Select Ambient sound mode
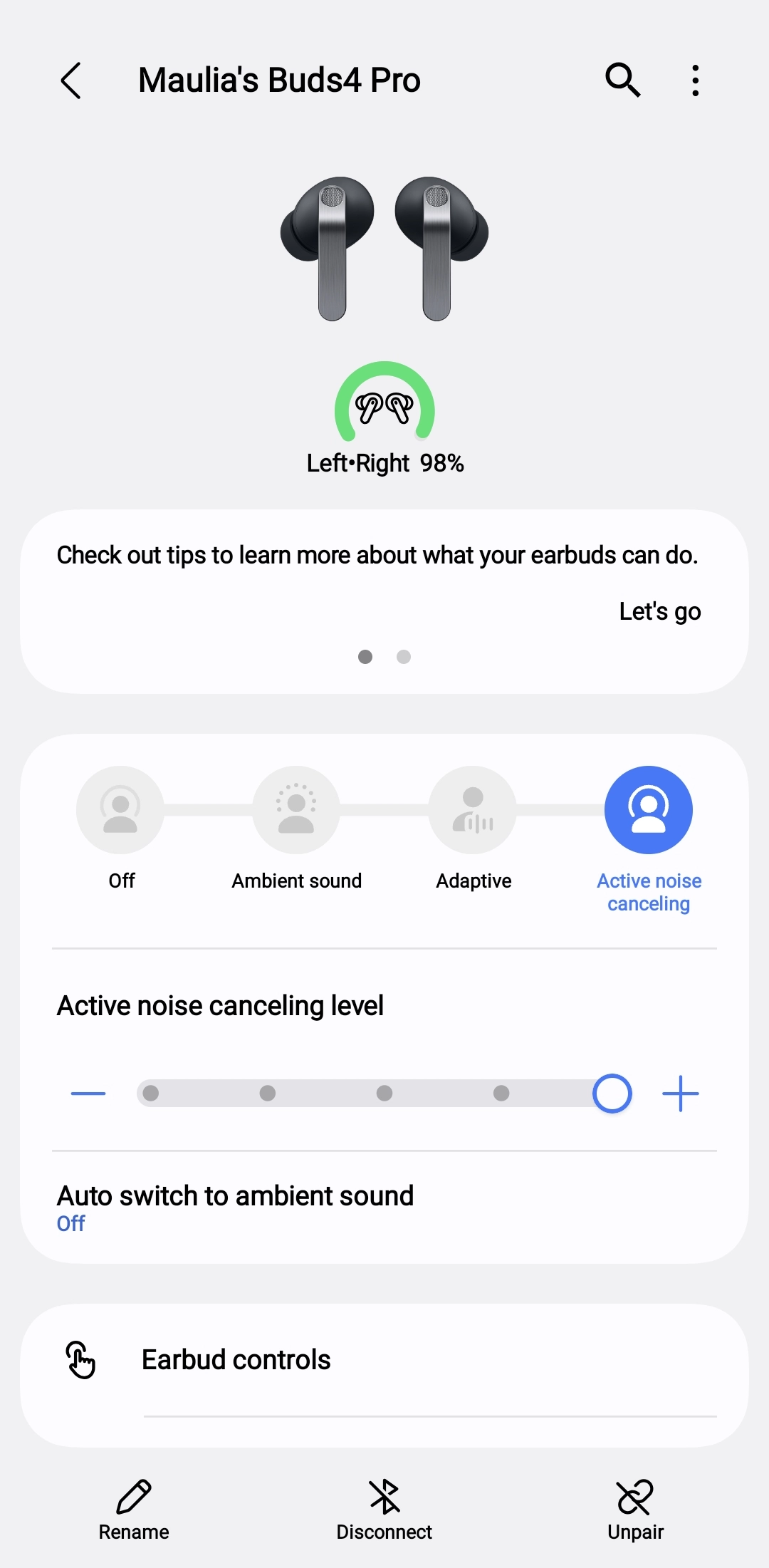Image resolution: width=769 pixels, height=1568 pixels. pos(296,810)
